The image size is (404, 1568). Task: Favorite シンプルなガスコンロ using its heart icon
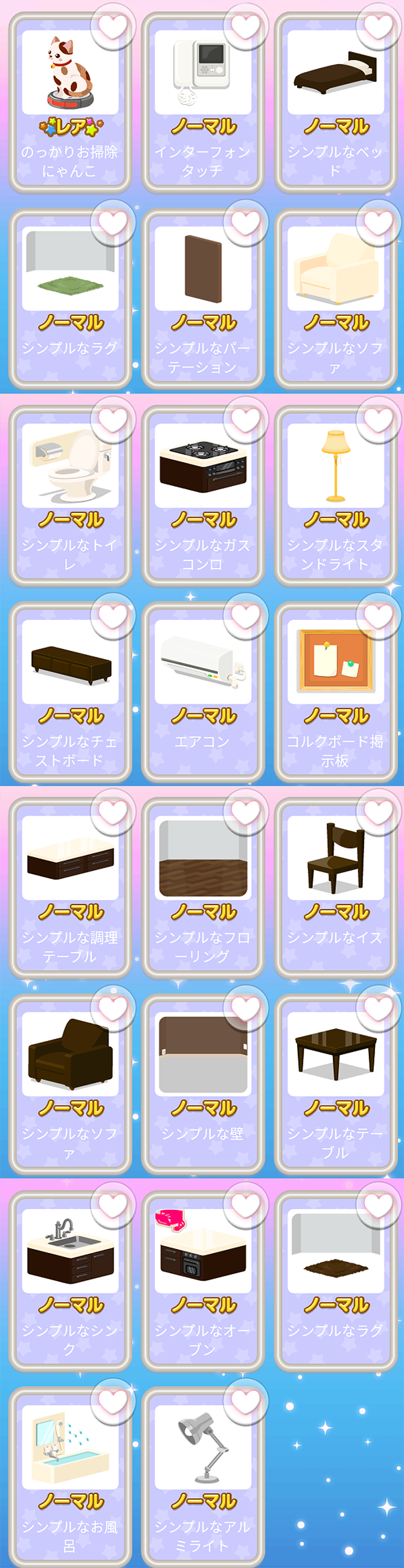click(x=245, y=419)
